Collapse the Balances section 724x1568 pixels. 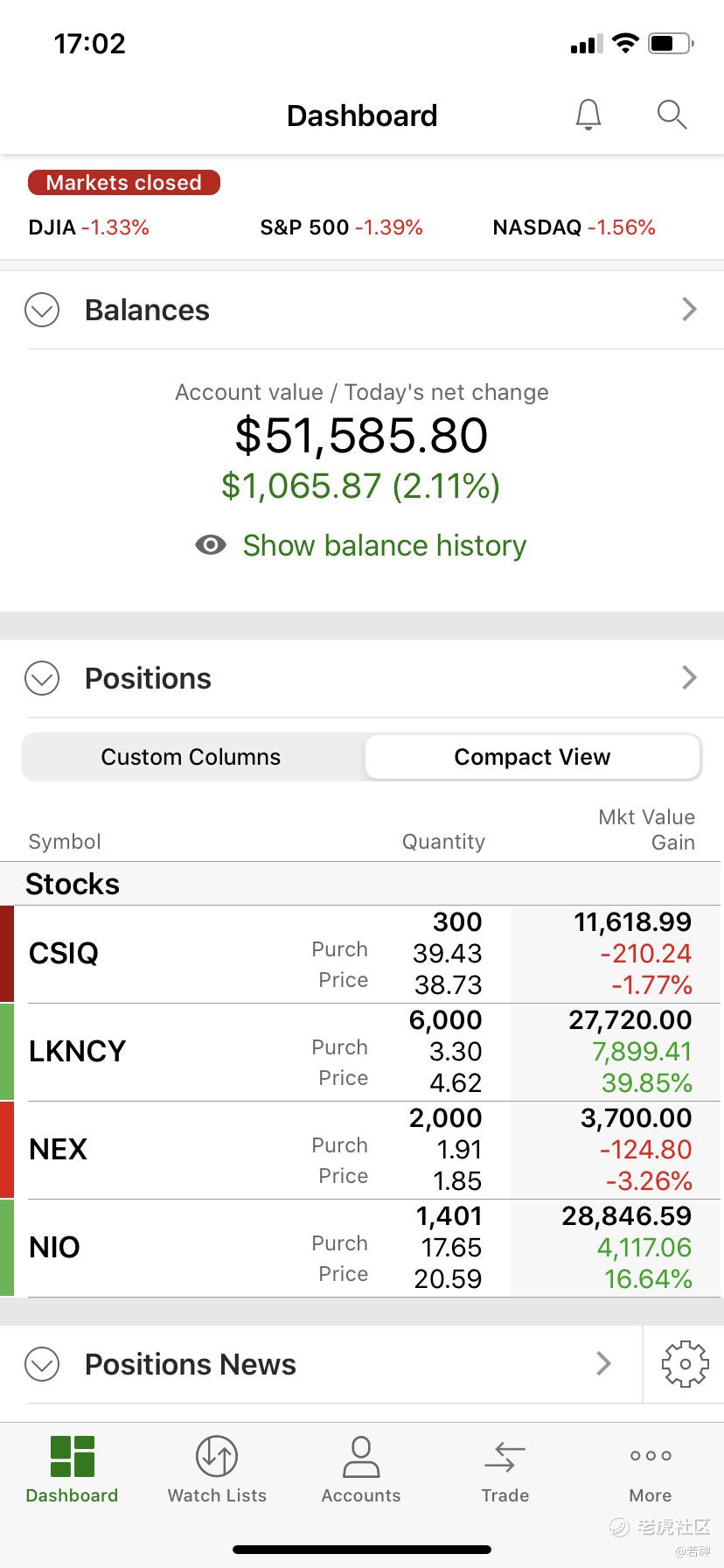coord(42,310)
